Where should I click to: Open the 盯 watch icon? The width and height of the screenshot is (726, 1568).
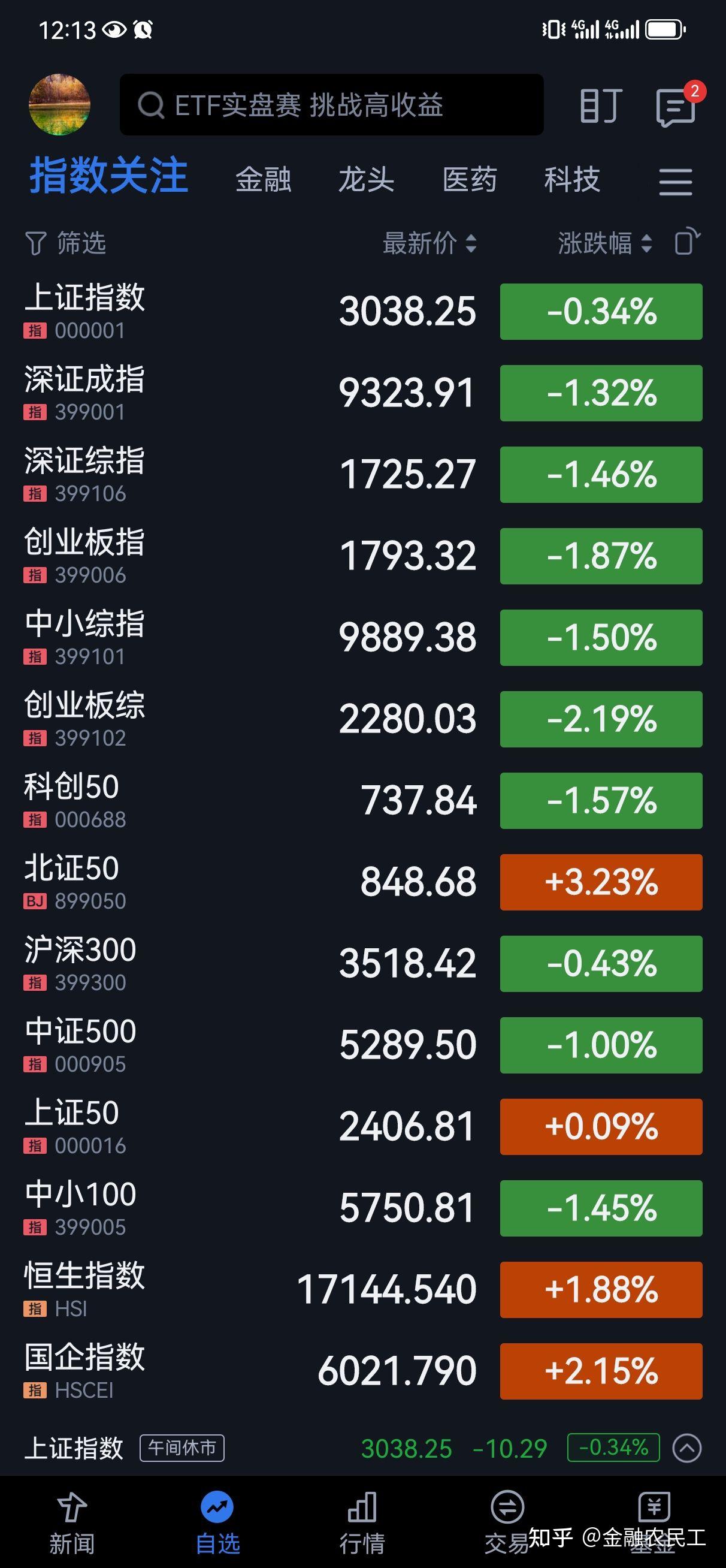coord(601,105)
